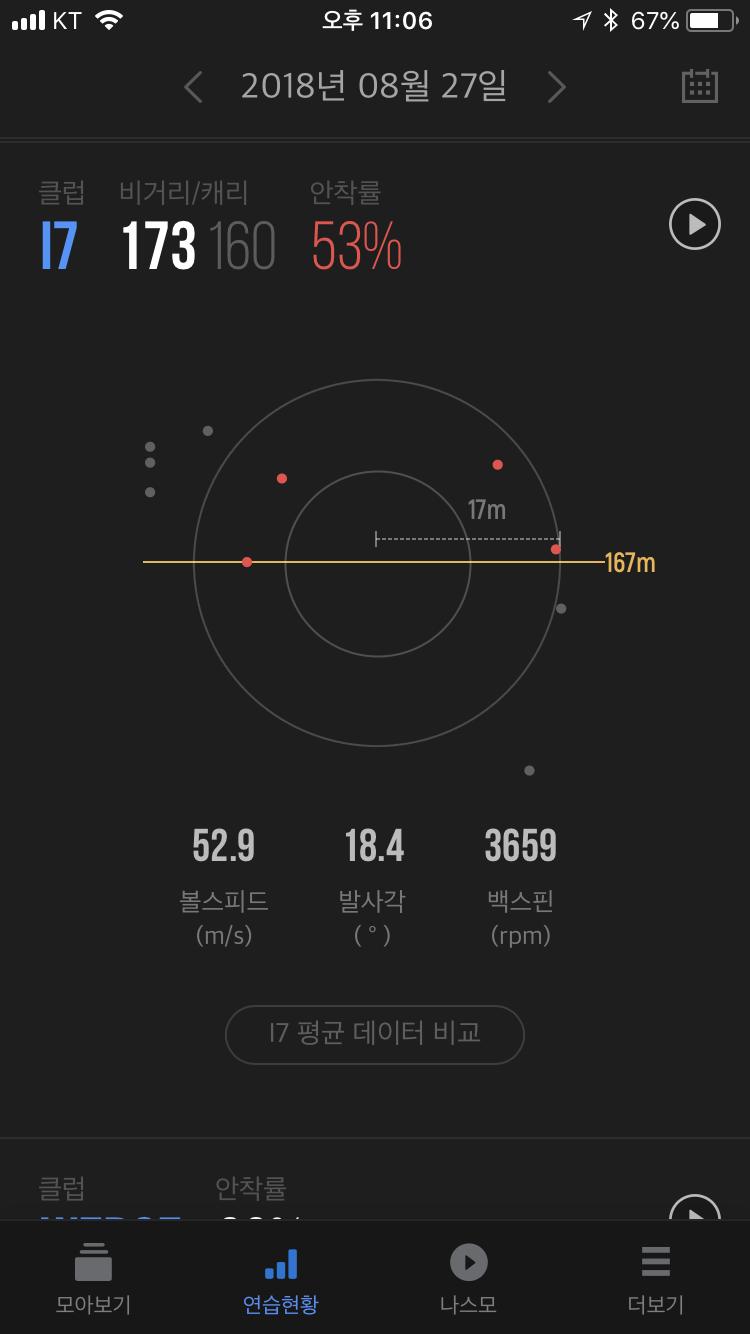Select the 연습현황 tab
Viewport: 750px width, 1334px height.
[281, 1278]
